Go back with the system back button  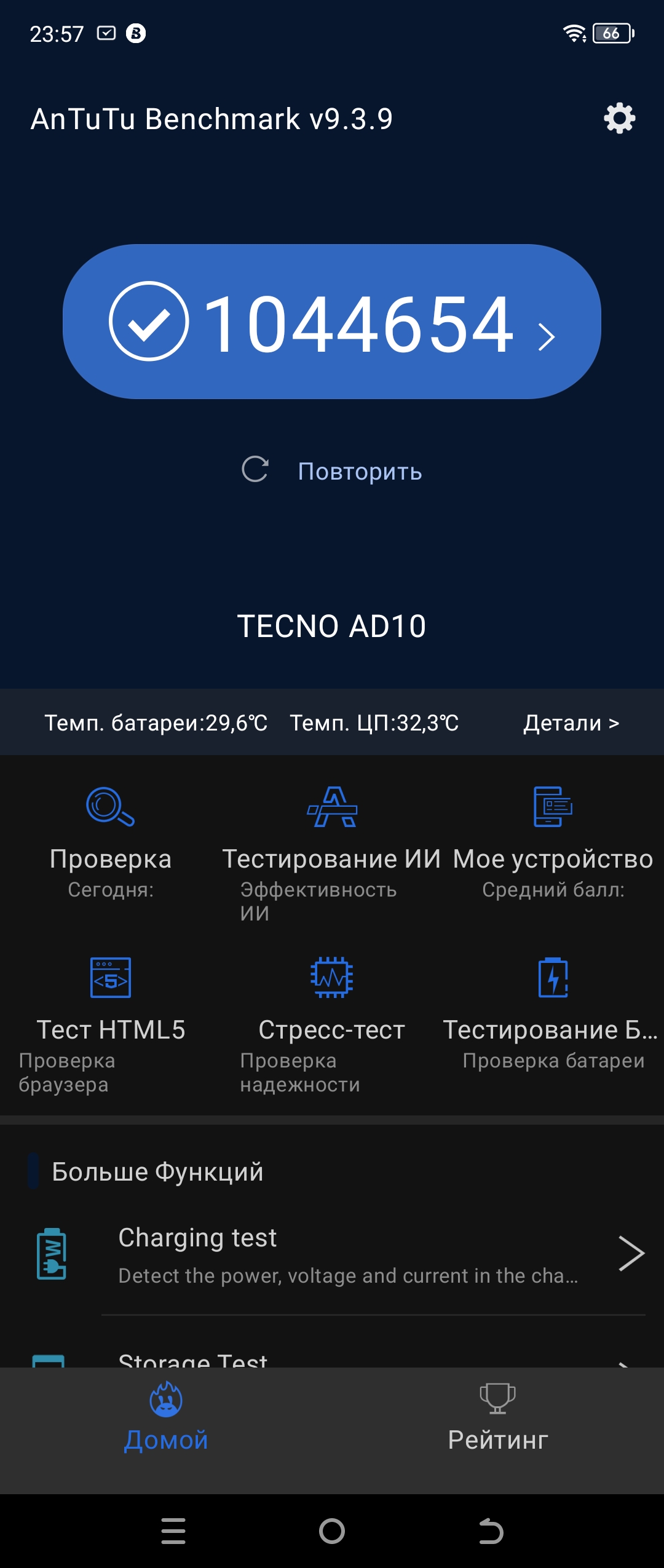(x=491, y=1531)
